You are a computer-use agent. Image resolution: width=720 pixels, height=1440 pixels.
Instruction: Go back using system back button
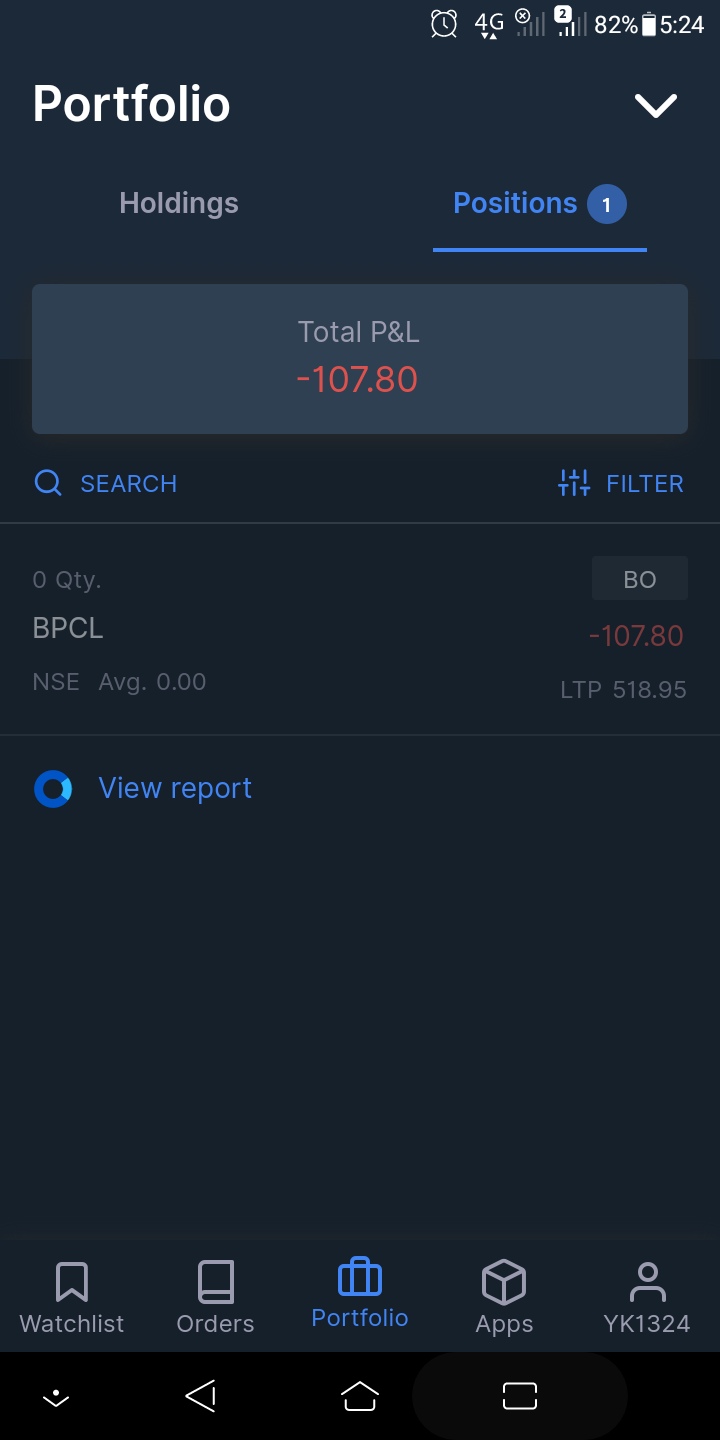(x=201, y=1396)
